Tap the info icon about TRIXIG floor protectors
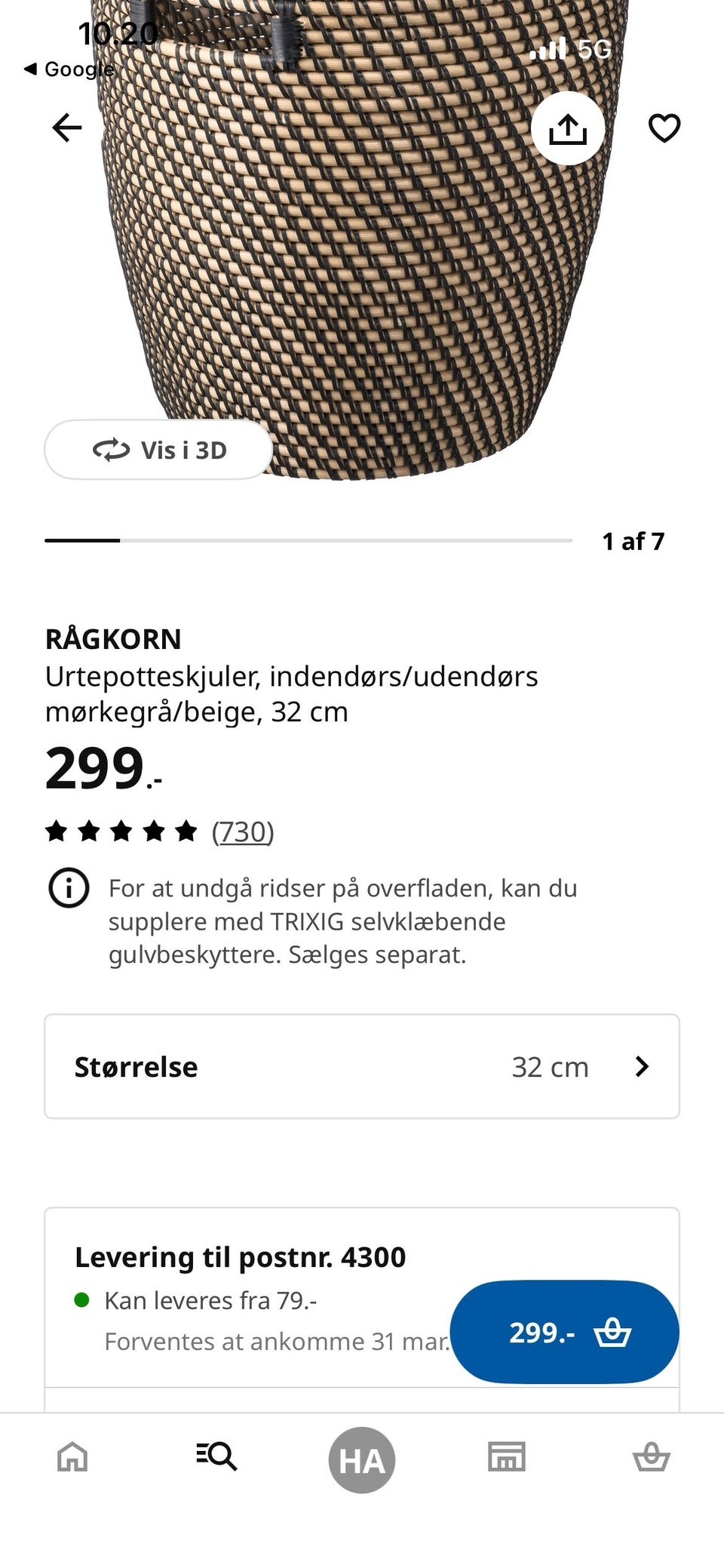This screenshot has width=724, height=1568. pyautogui.click(x=68, y=888)
